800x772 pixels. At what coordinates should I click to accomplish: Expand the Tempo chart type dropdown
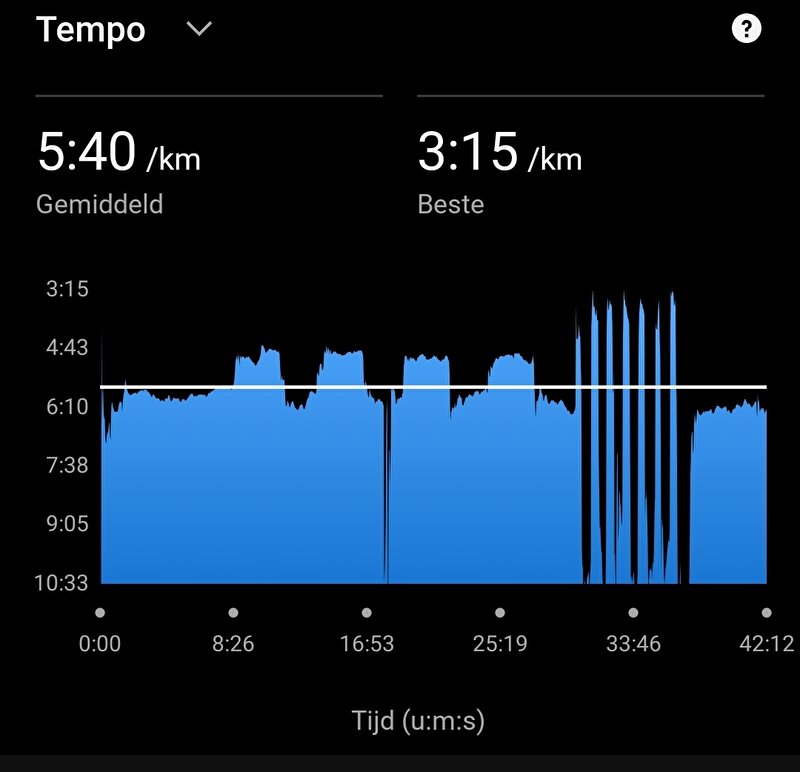pos(199,30)
